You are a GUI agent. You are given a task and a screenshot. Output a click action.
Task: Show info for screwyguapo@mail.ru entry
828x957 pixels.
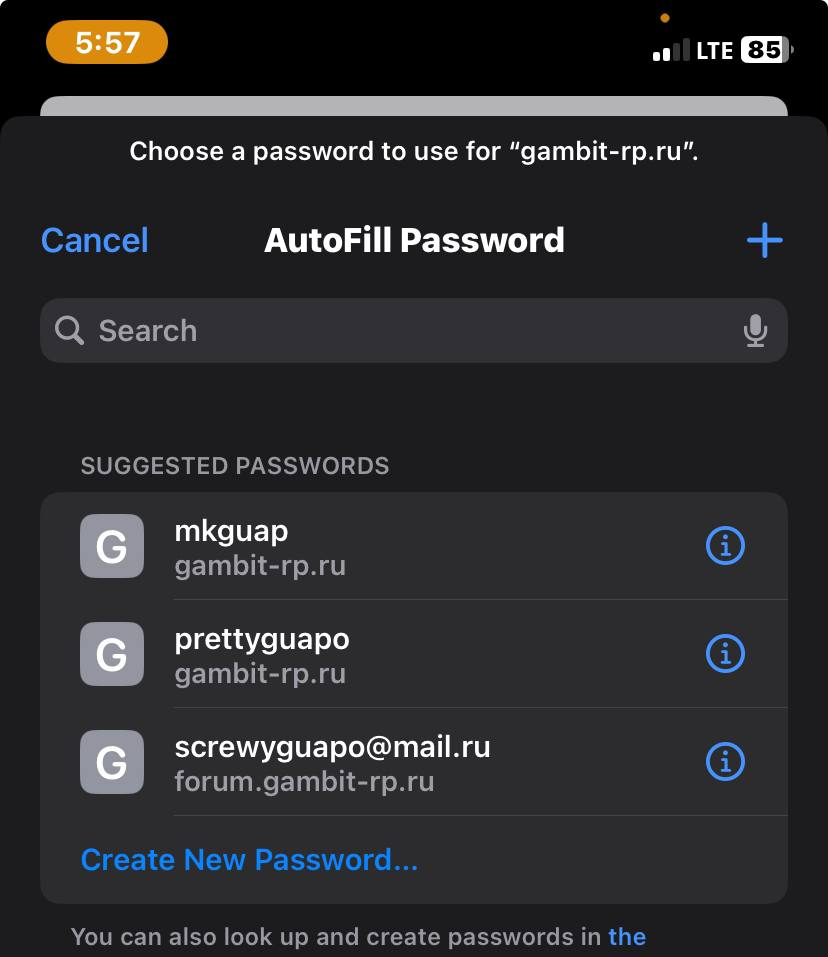[x=725, y=762]
